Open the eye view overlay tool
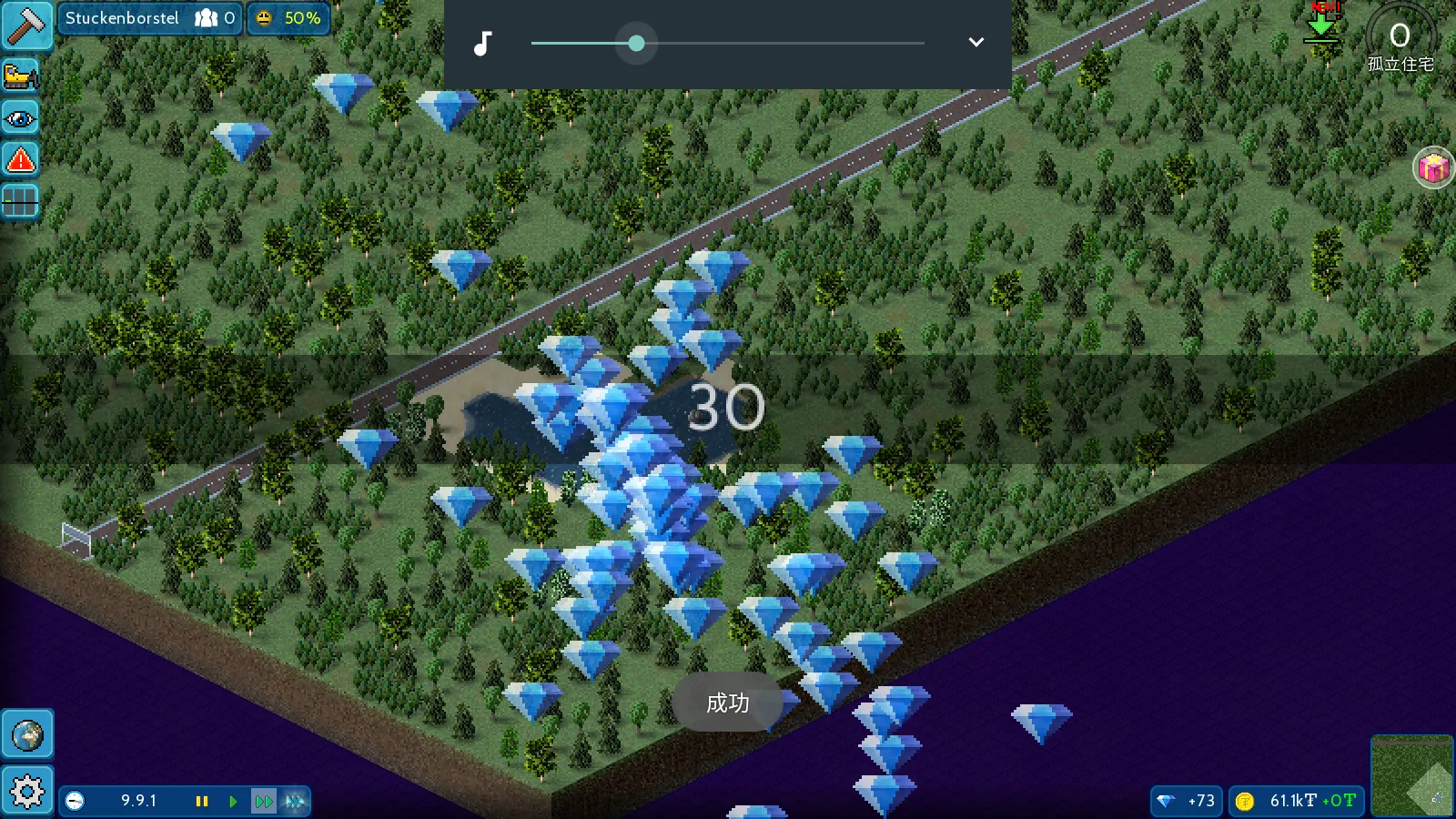This screenshot has width=1456, height=819. pyautogui.click(x=21, y=118)
